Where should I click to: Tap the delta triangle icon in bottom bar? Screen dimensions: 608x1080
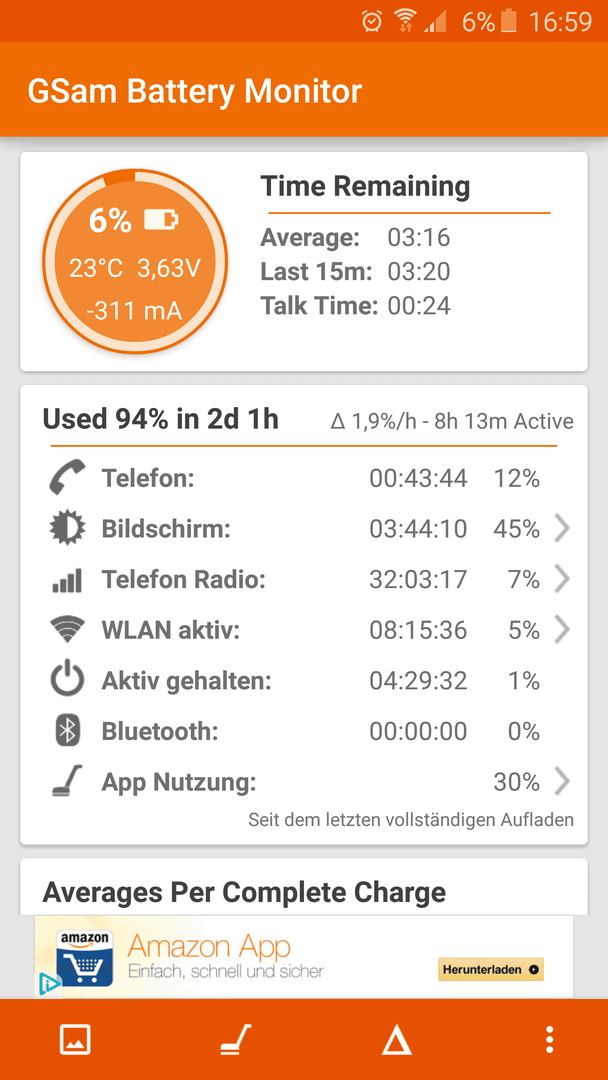point(397,1039)
